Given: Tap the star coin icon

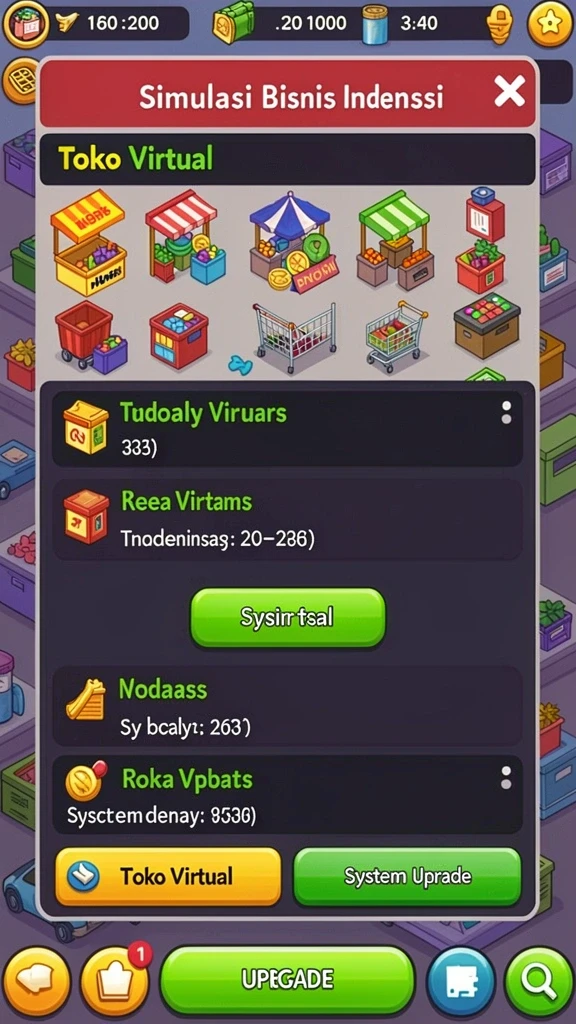Looking at the screenshot, I should (x=549, y=24).
